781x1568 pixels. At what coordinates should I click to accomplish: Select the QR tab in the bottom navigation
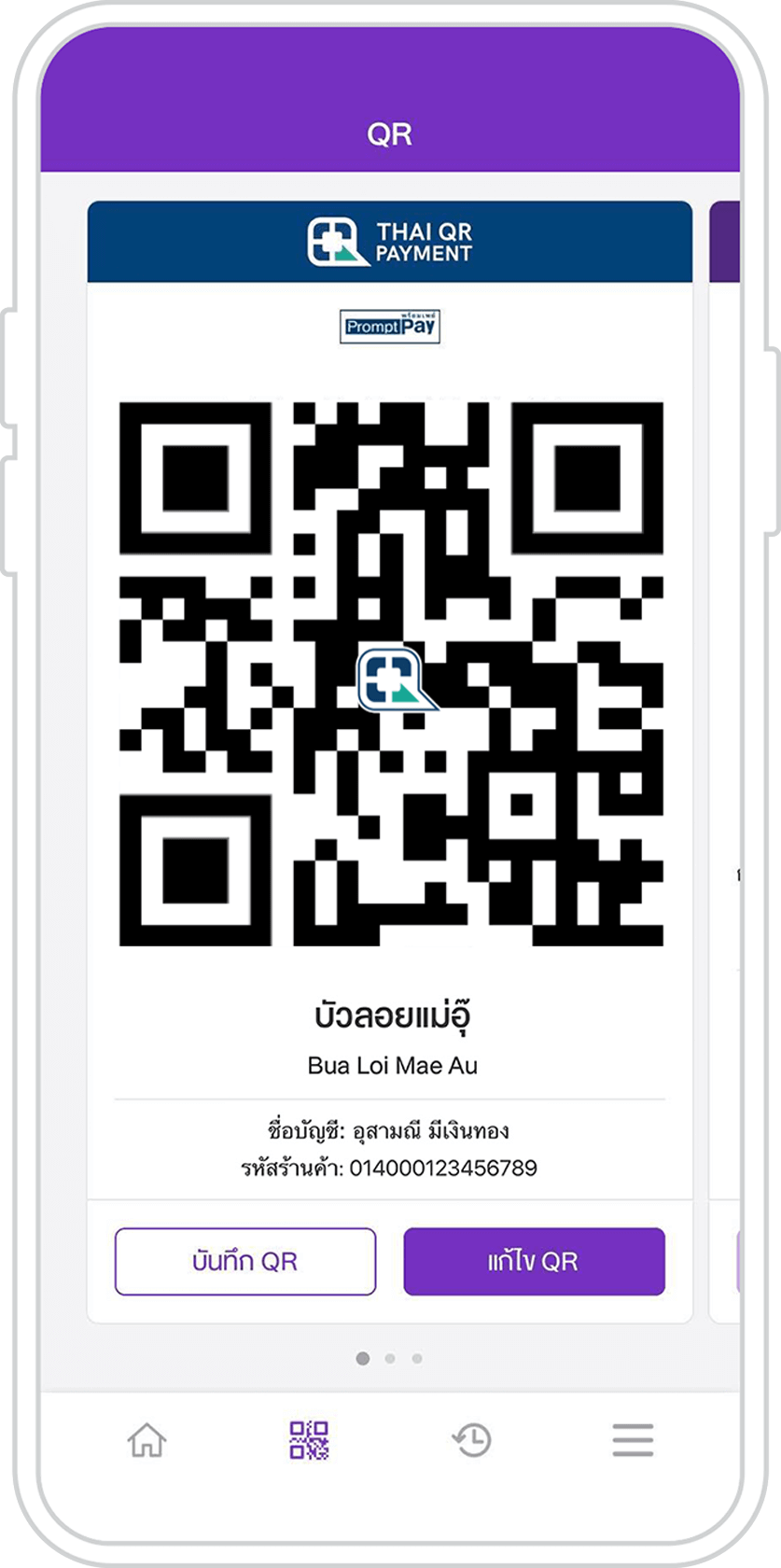tap(309, 1440)
